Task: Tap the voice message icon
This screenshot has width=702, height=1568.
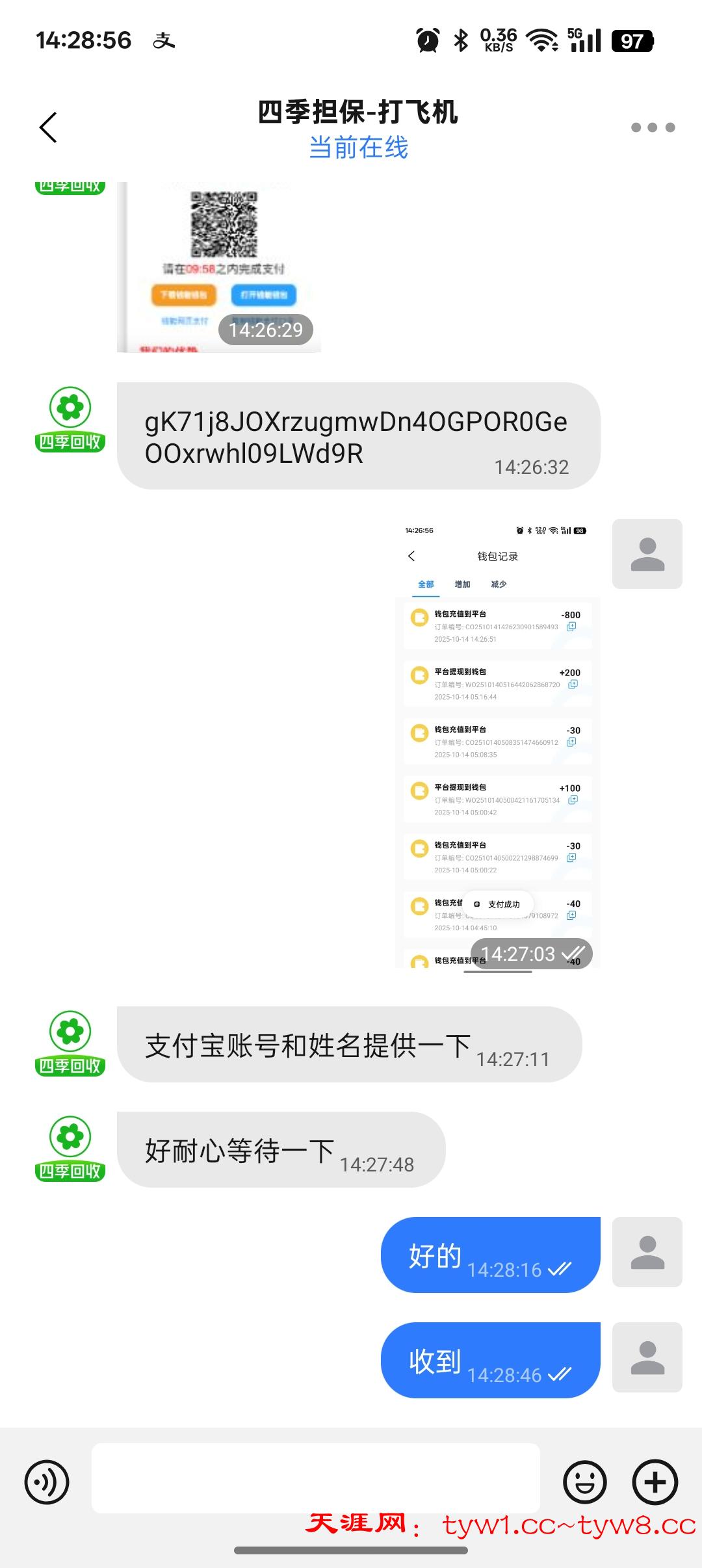Action: [47, 1482]
